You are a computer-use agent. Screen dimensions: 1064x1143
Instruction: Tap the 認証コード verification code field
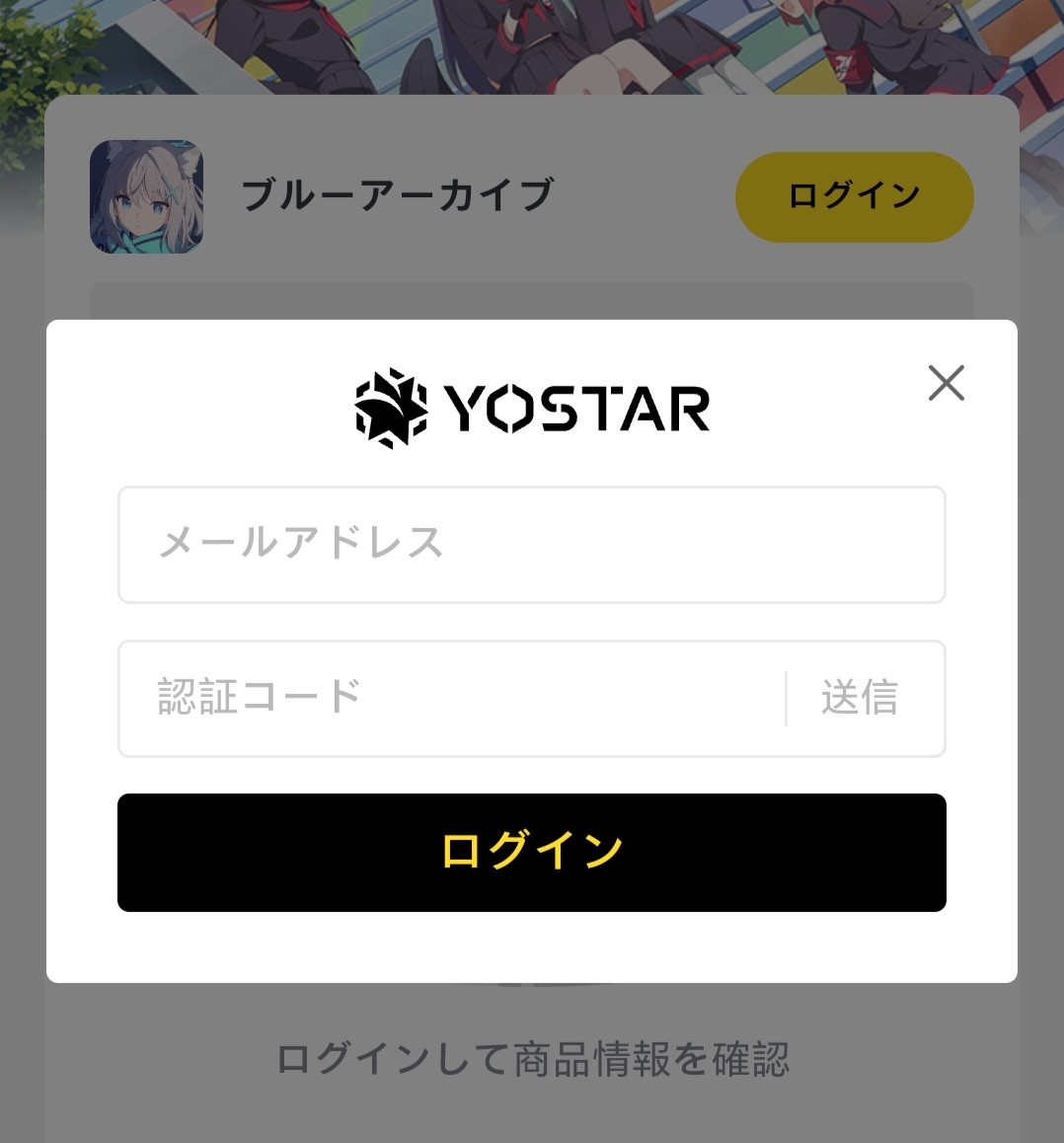(x=449, y=699)
